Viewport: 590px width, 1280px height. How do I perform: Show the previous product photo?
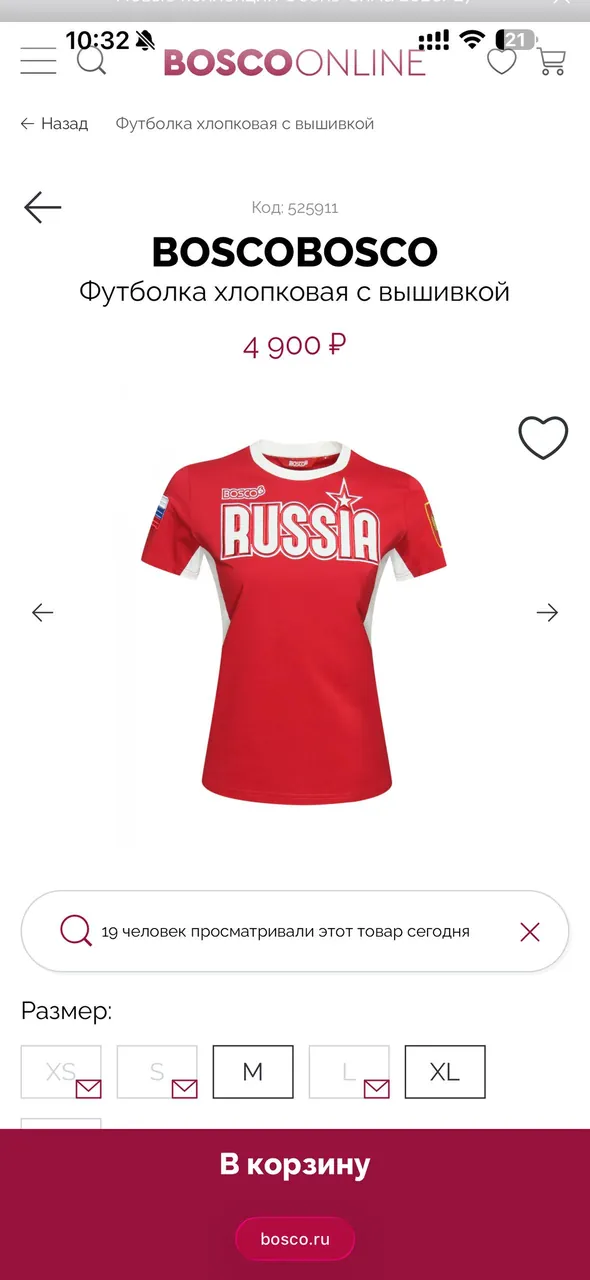tap(42, 612)
